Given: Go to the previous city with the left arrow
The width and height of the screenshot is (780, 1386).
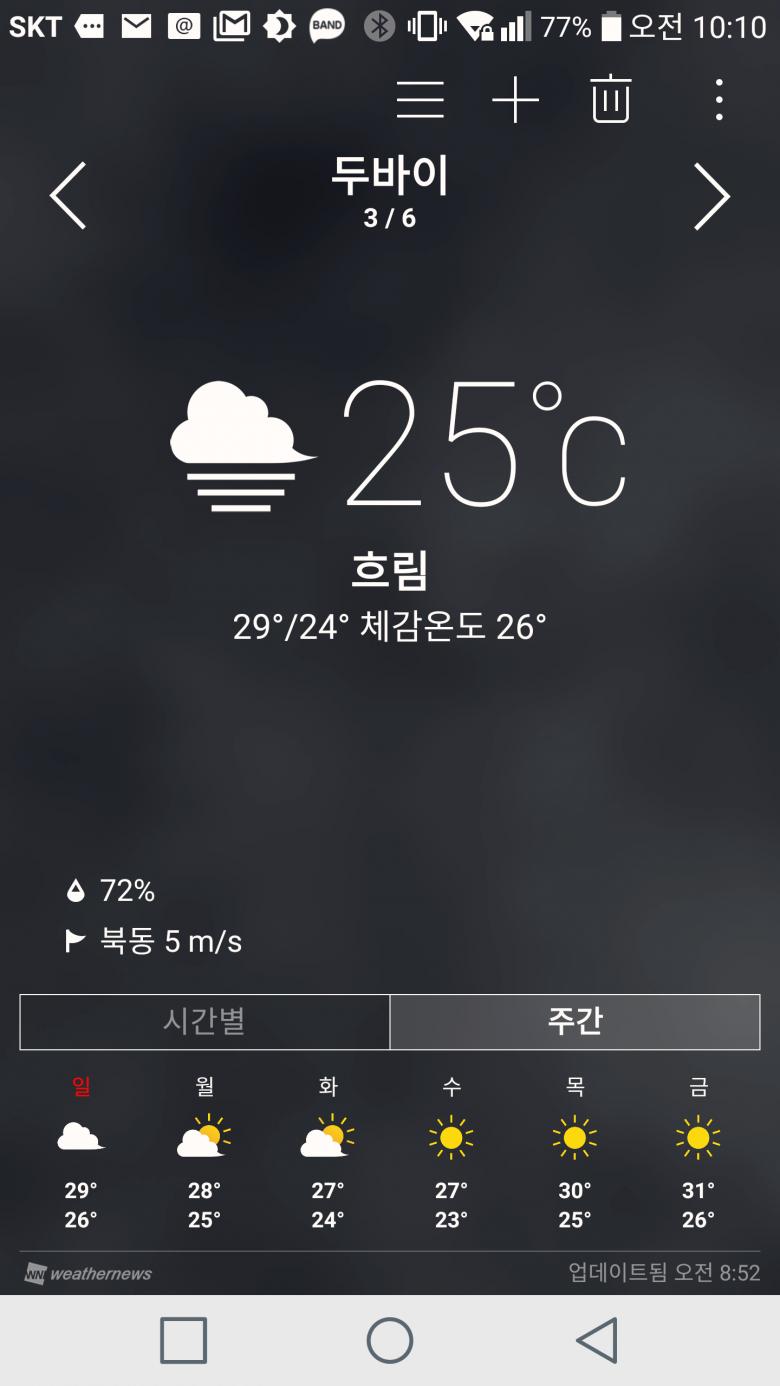Looking at the screenshot, I should pos(68,196).
